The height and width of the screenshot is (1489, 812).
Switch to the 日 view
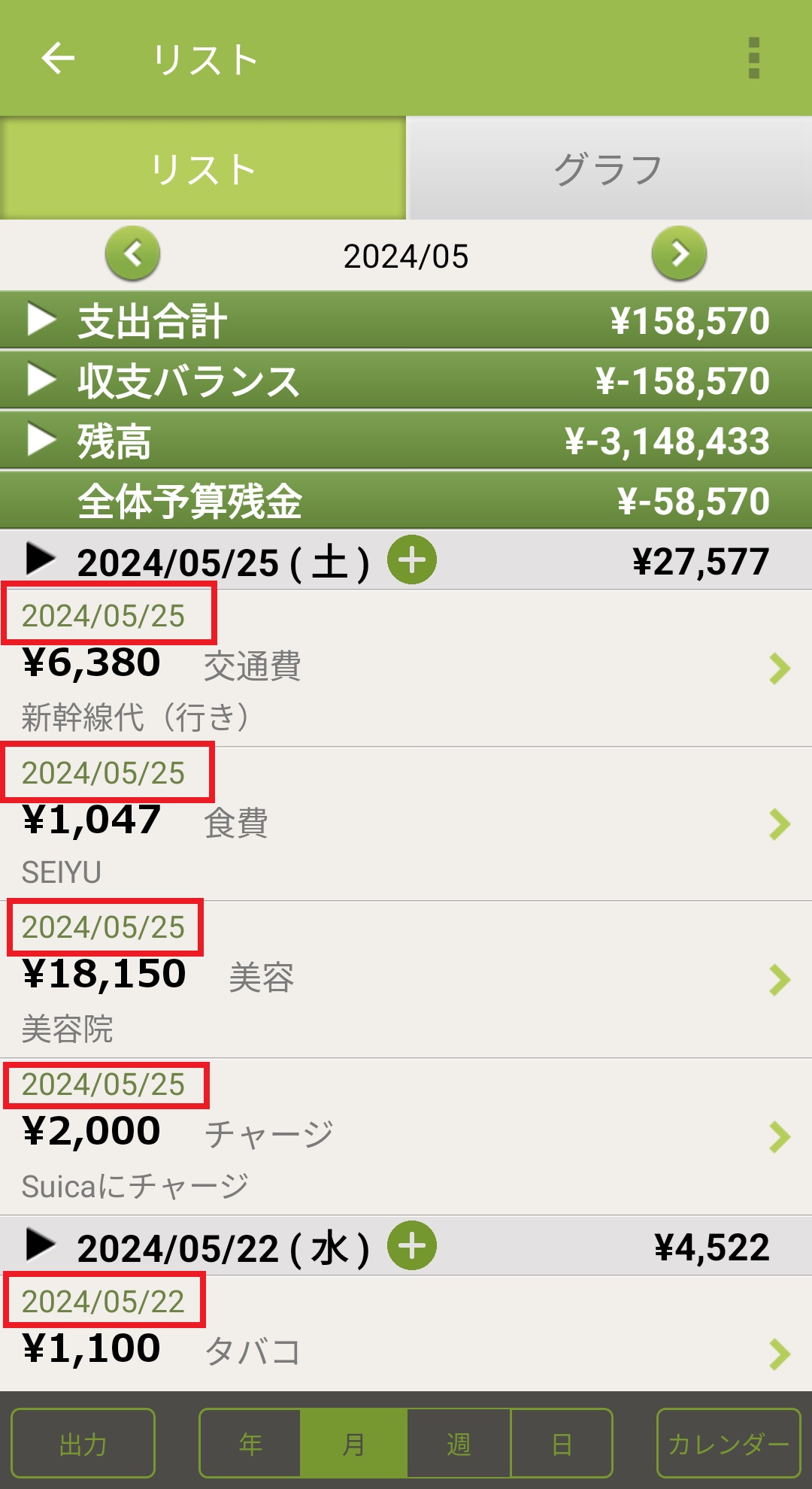point(562,1443)
